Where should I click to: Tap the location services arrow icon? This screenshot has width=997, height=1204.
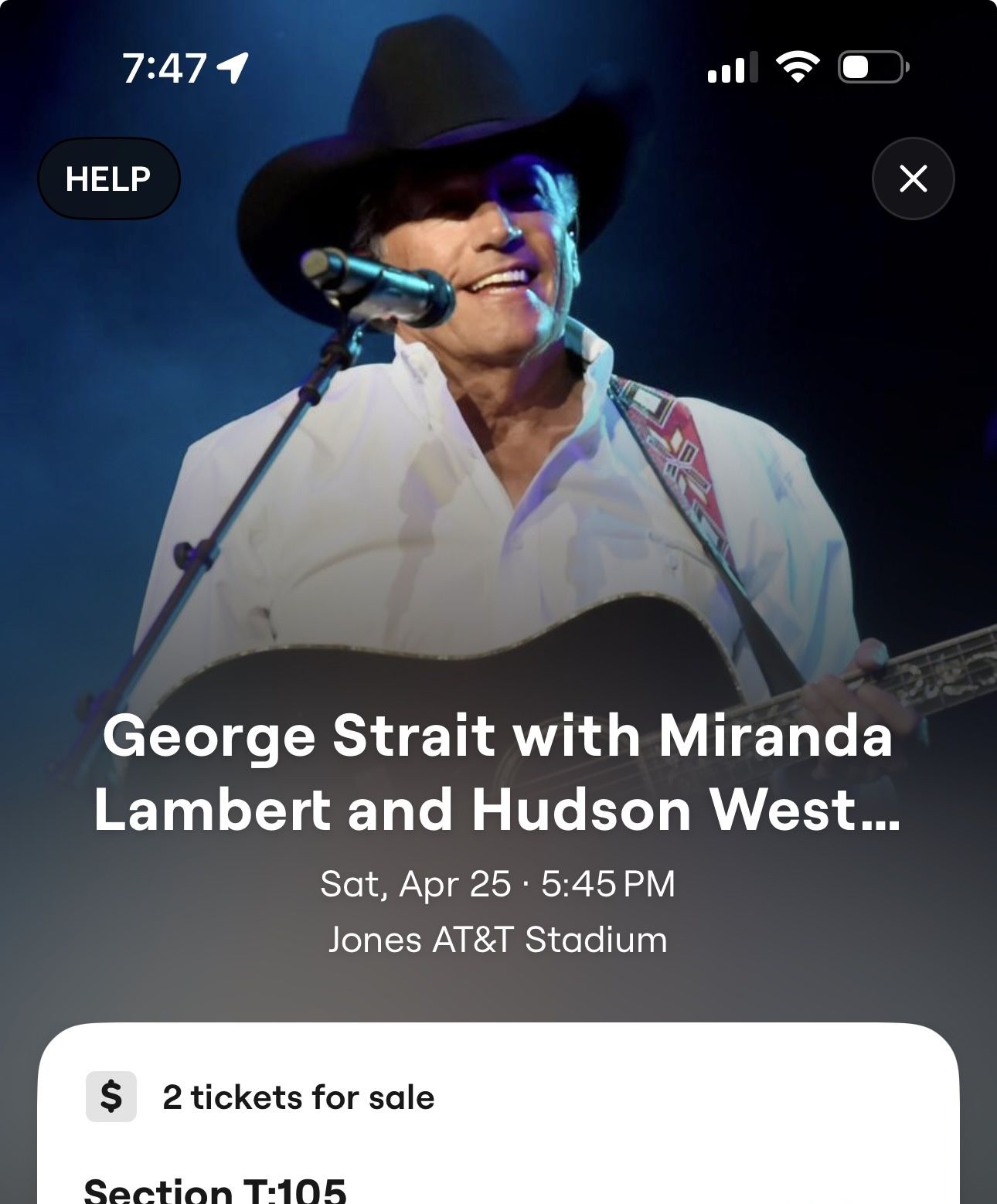tap(231, 66)
